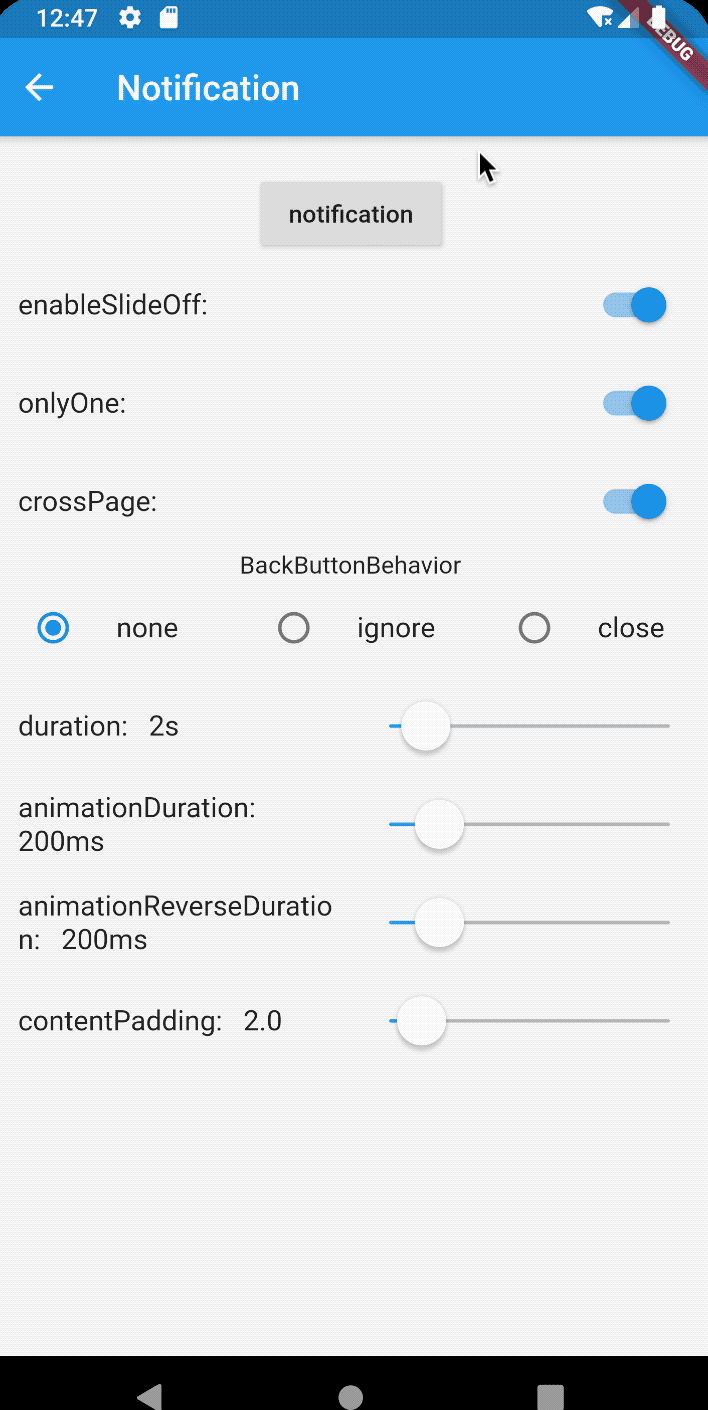The height and width of the screenshot is (1410, 708).
Task: Tap the contentPadding slider track
Action: pyautogui.click(x=529, y=1021)
